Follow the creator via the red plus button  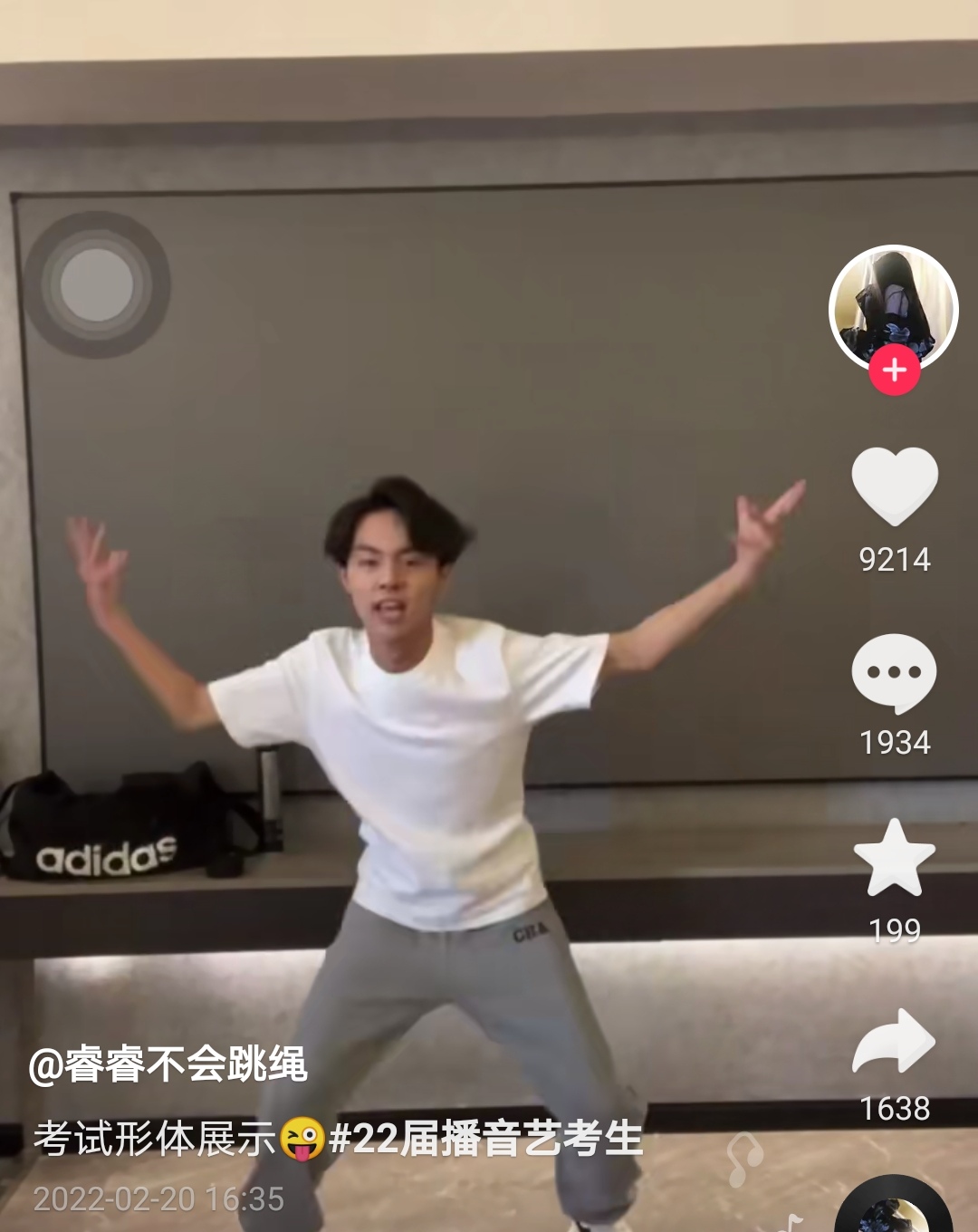click(895, 371)
